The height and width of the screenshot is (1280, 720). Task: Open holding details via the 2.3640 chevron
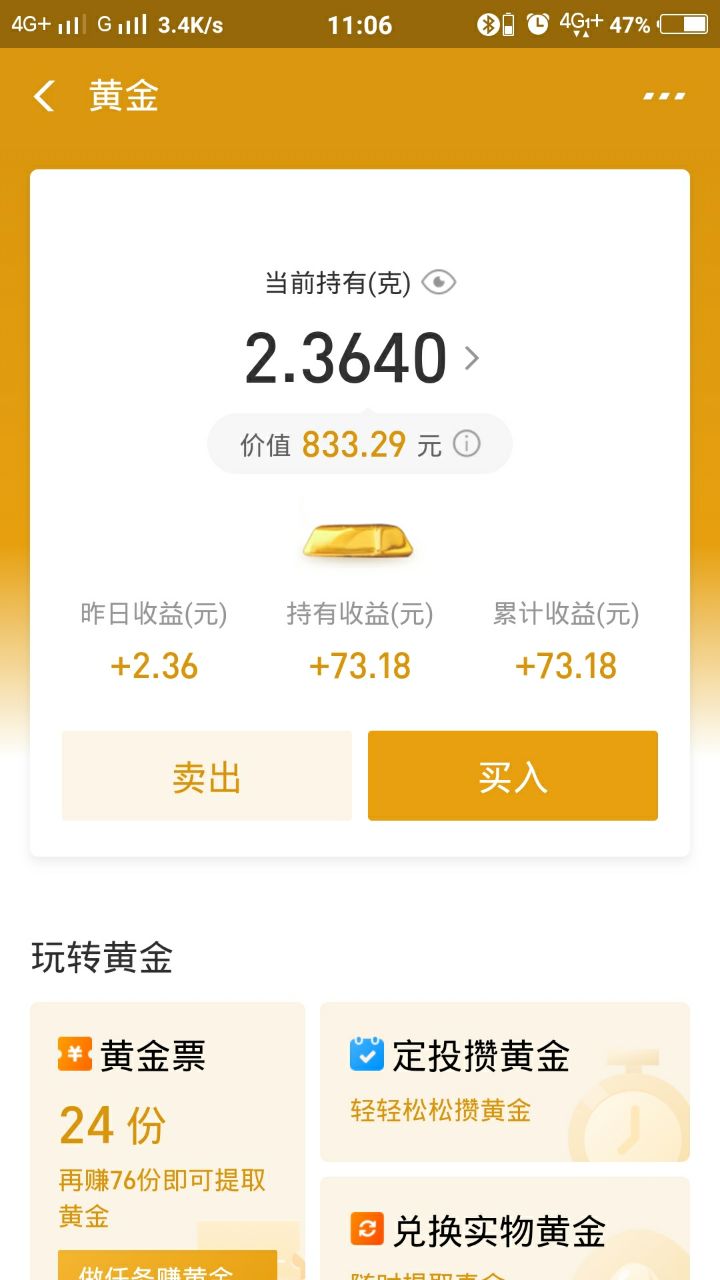click(472, 358)
